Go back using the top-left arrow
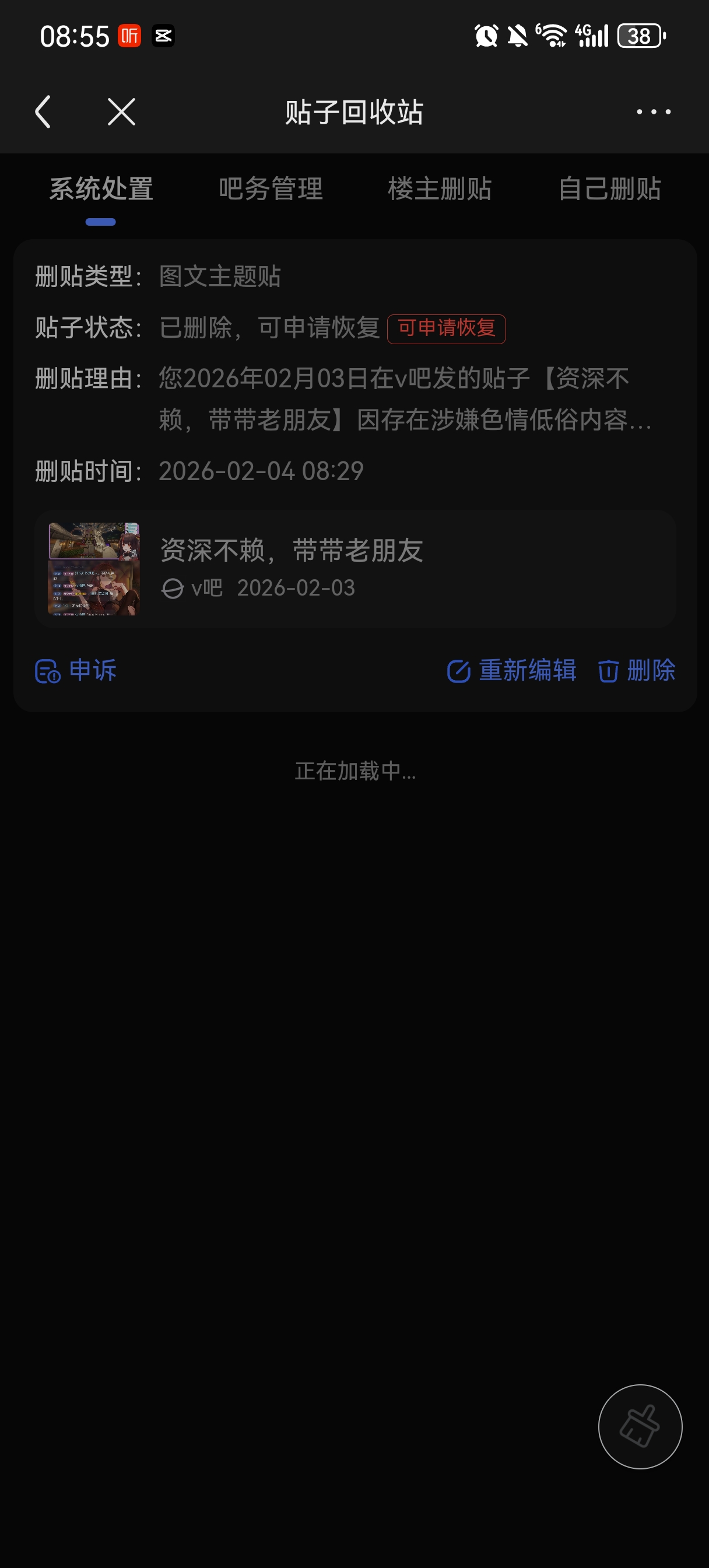The image size is (709, 1568). coord(43,112)
